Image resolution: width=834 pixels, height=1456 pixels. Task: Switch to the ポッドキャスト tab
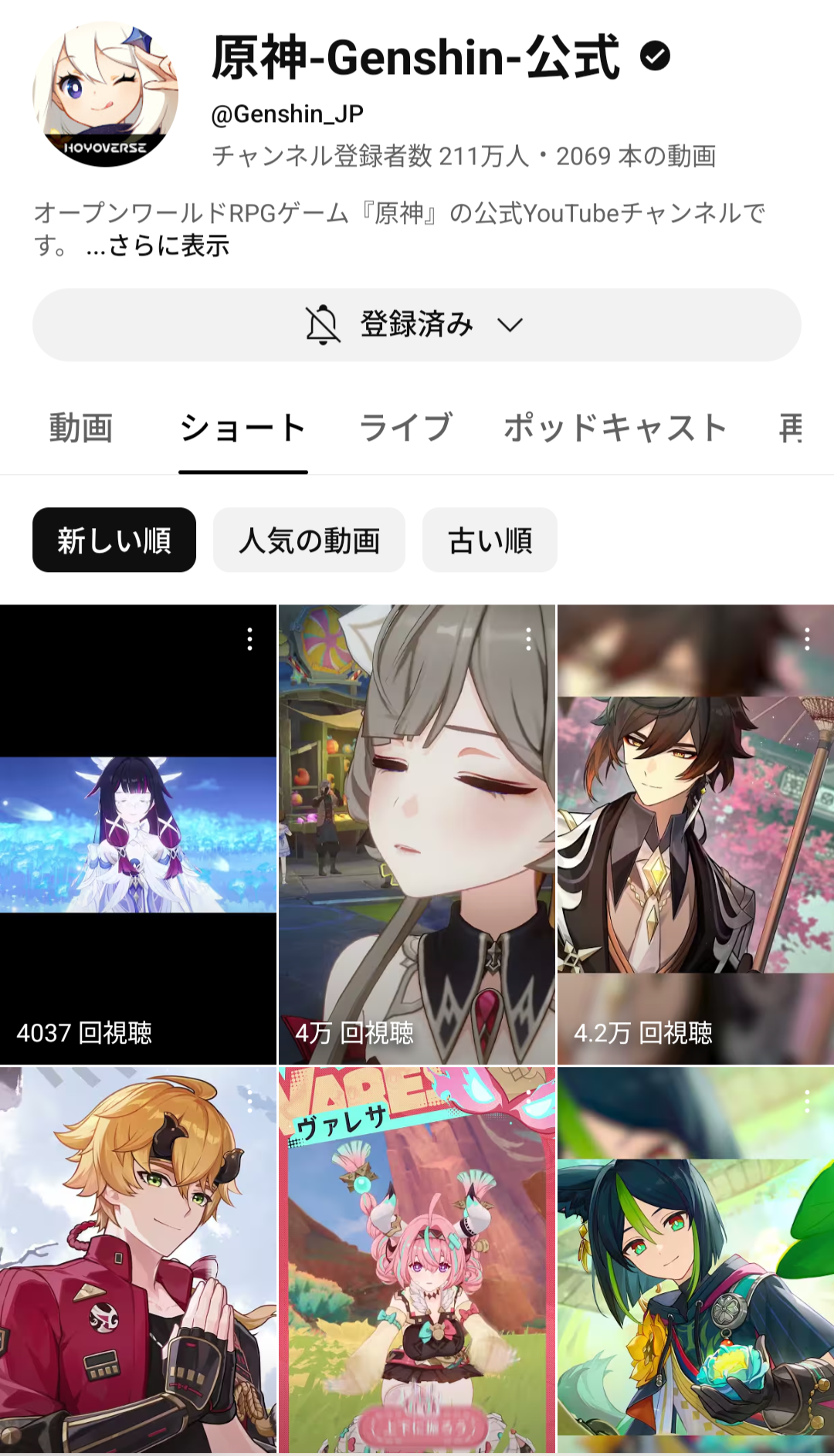[x=615, y=428]
